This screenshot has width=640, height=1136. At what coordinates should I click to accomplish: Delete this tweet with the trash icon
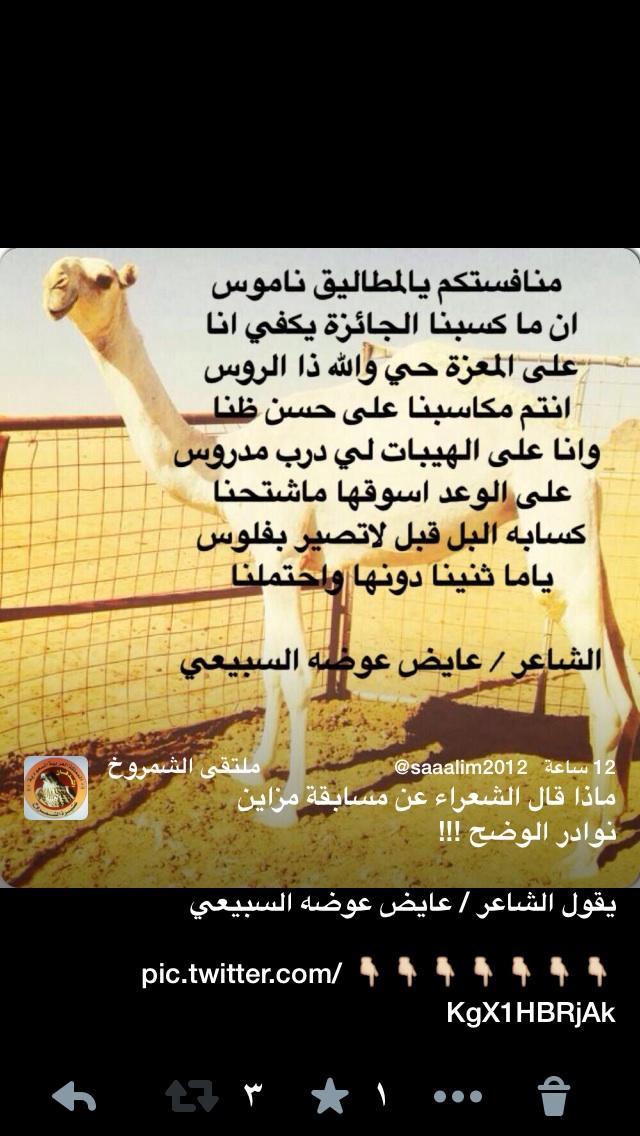pyautogui.click(x=554, y=1095)
